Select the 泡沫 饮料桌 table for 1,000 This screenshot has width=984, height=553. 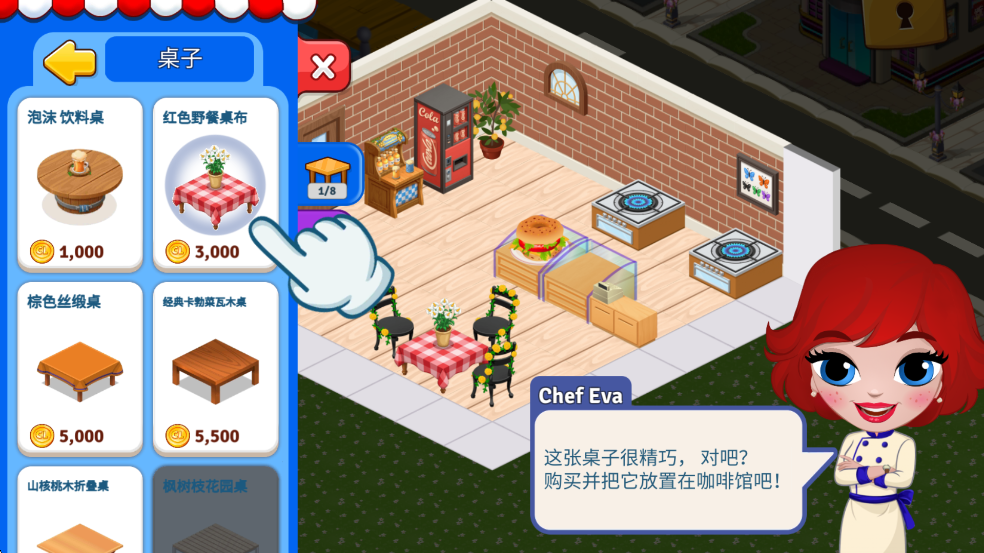click(x=80, y=184)
